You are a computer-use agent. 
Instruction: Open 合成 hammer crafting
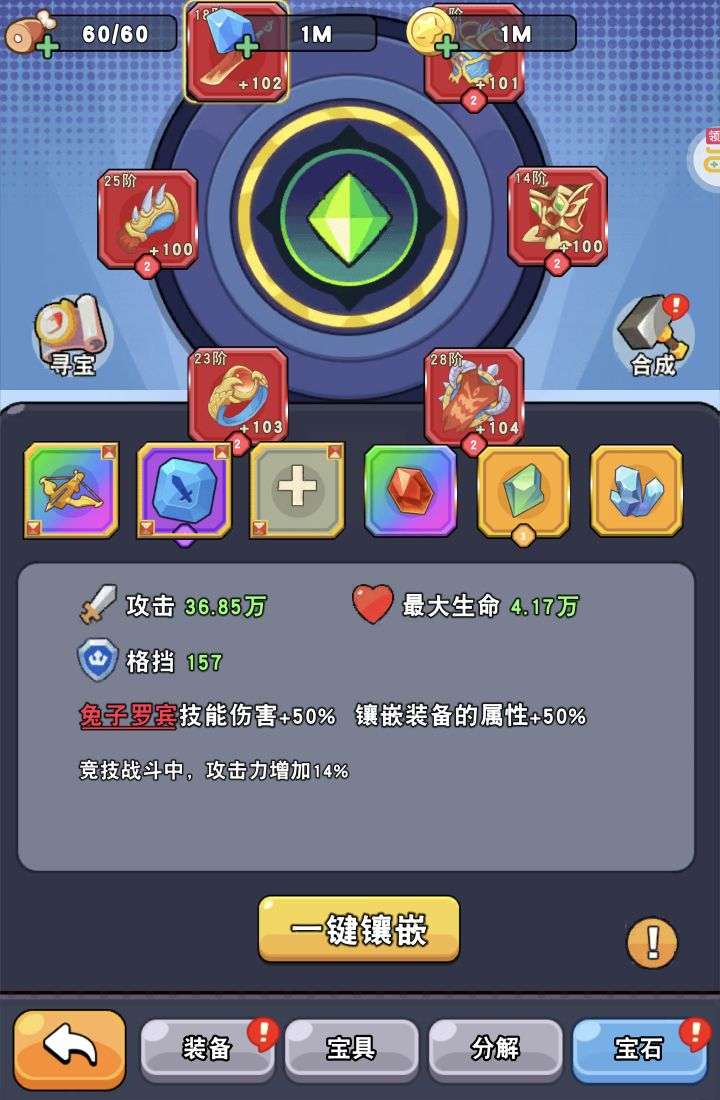(653, 335)
